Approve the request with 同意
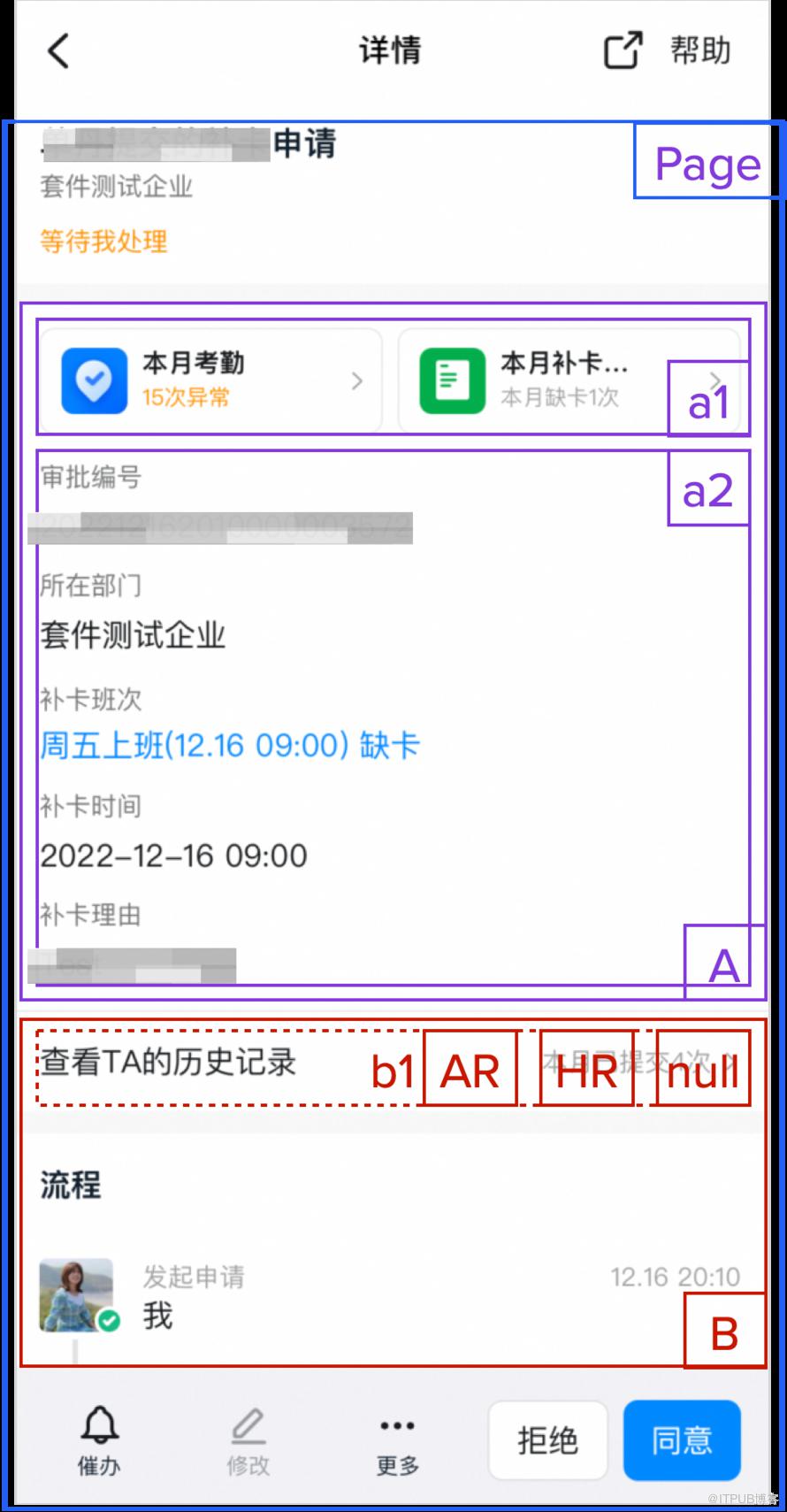The height and width of the screenshot is (1512, 787). tap(681, 1439)
